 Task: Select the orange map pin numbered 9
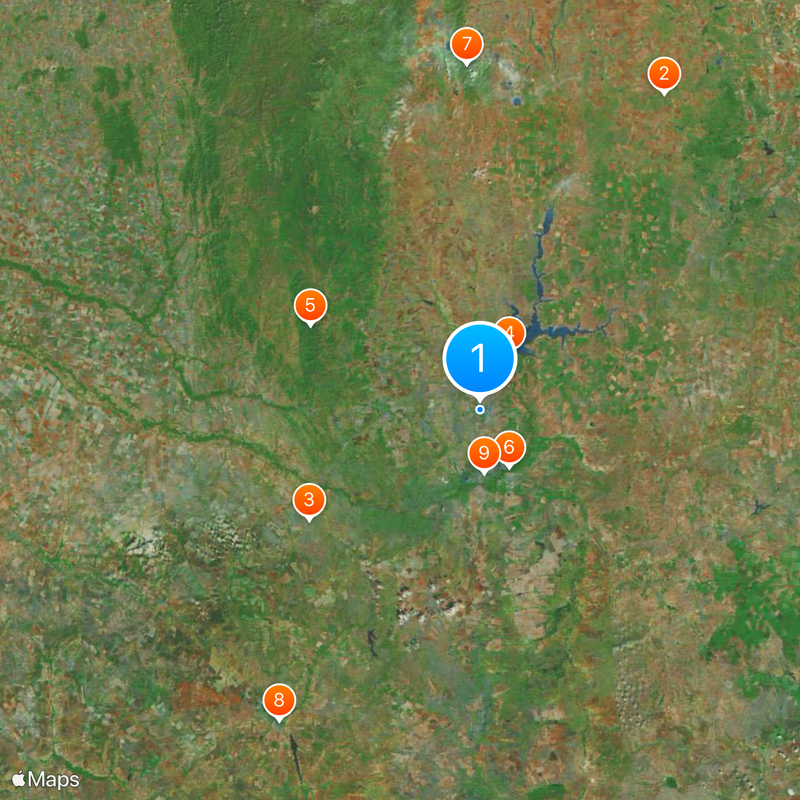point(483,454)
